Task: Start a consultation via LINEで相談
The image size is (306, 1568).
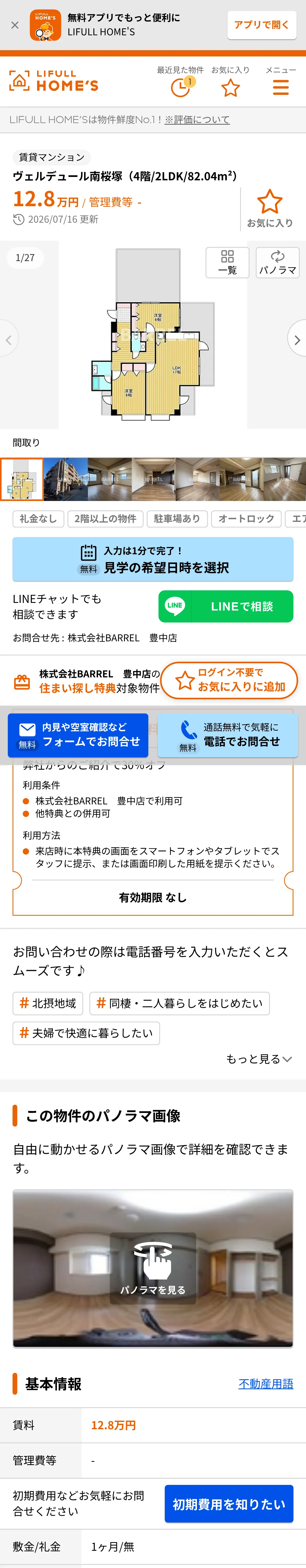Action: tap(225, 606)
